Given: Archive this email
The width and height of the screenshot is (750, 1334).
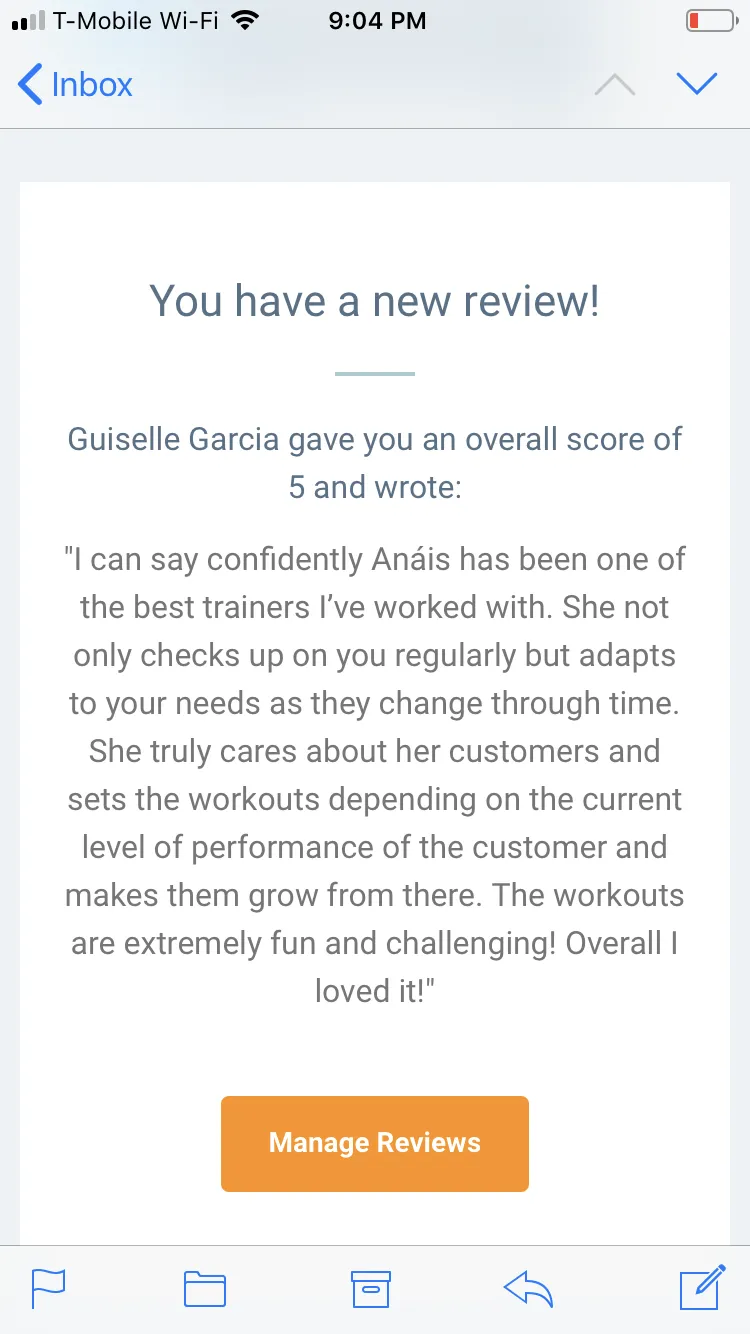Looking at the screenshot, I should coord(370,1289).
